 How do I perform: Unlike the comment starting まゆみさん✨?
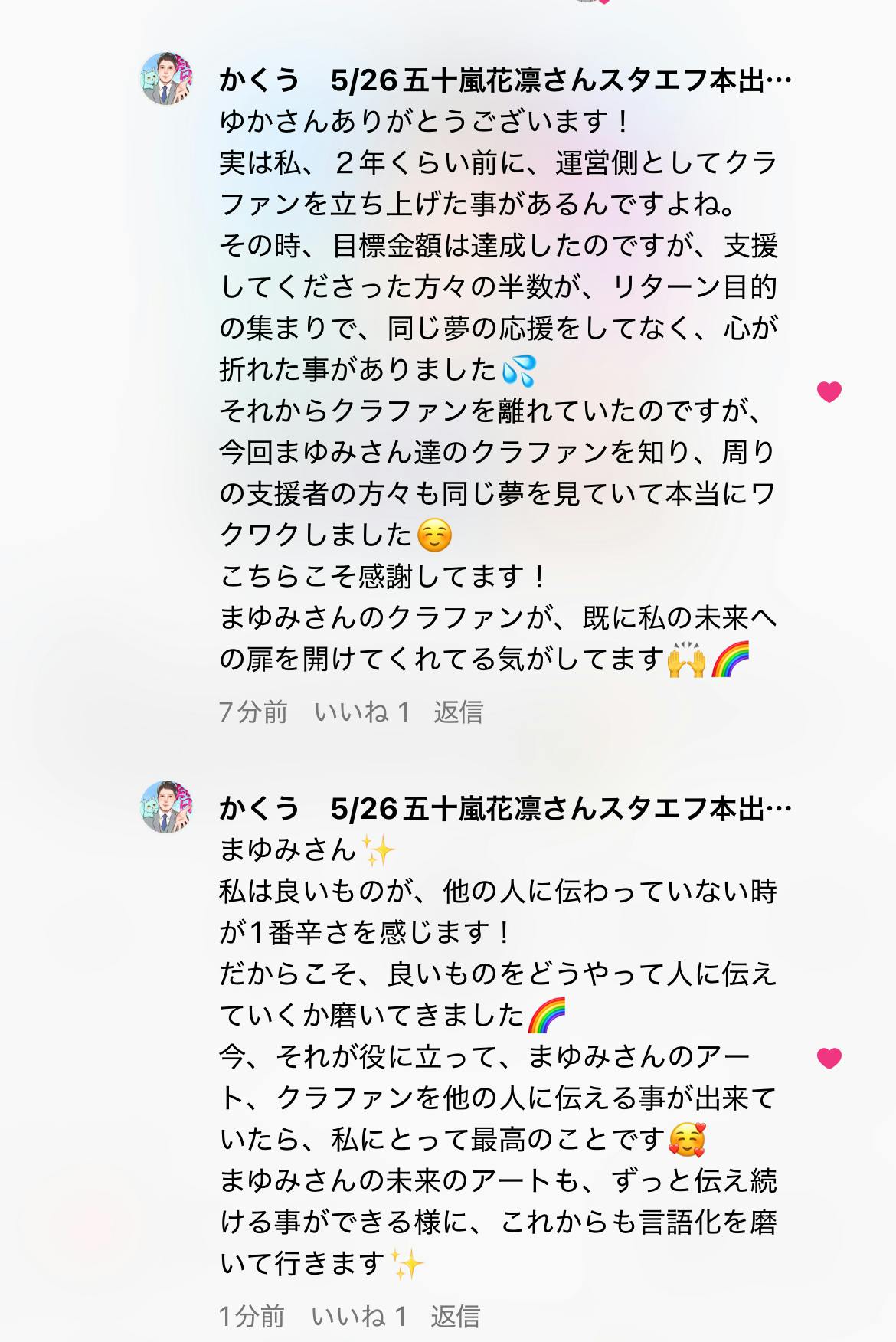coord(829,1059)
